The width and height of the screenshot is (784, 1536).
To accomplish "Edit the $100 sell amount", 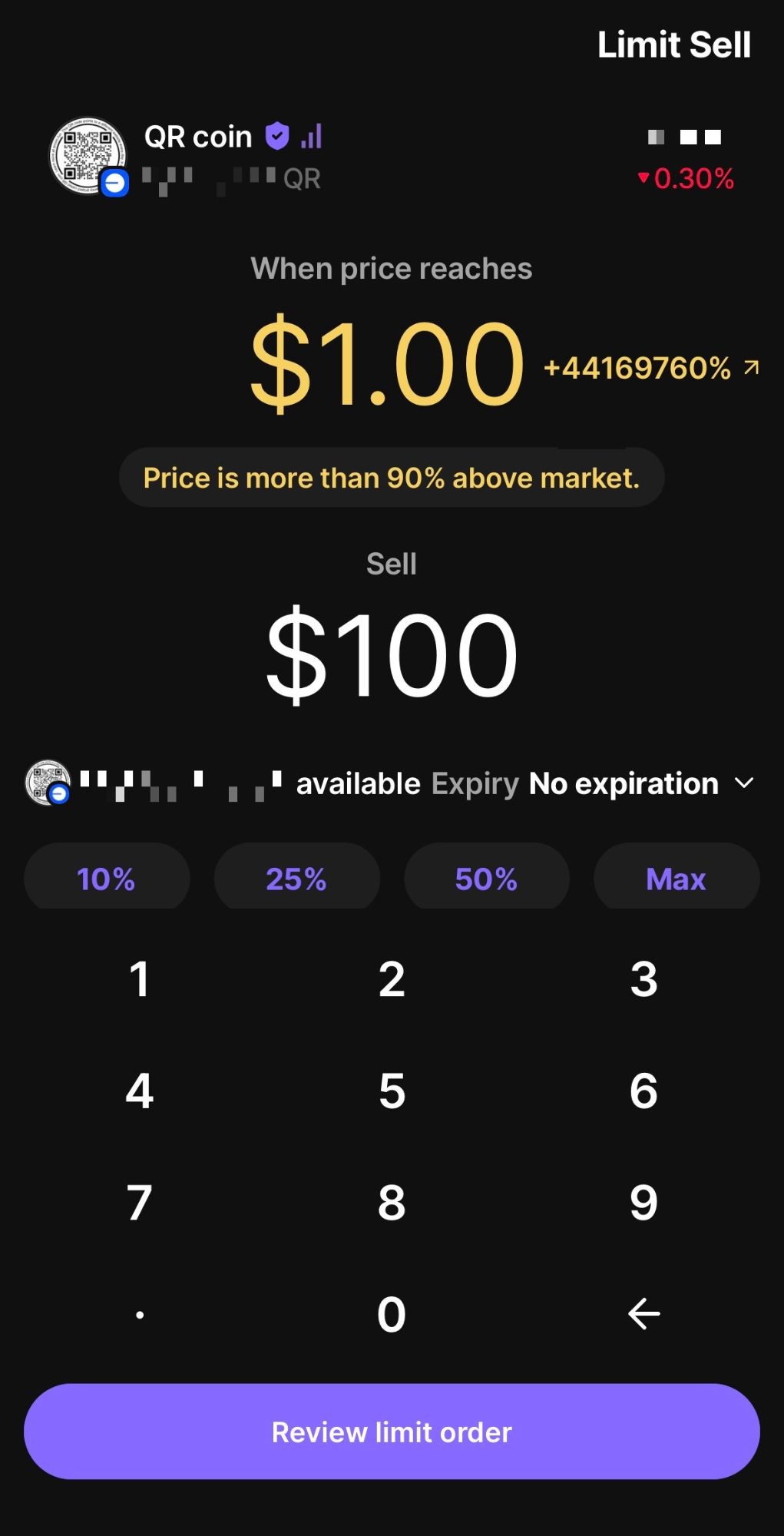I will [392, 655].
